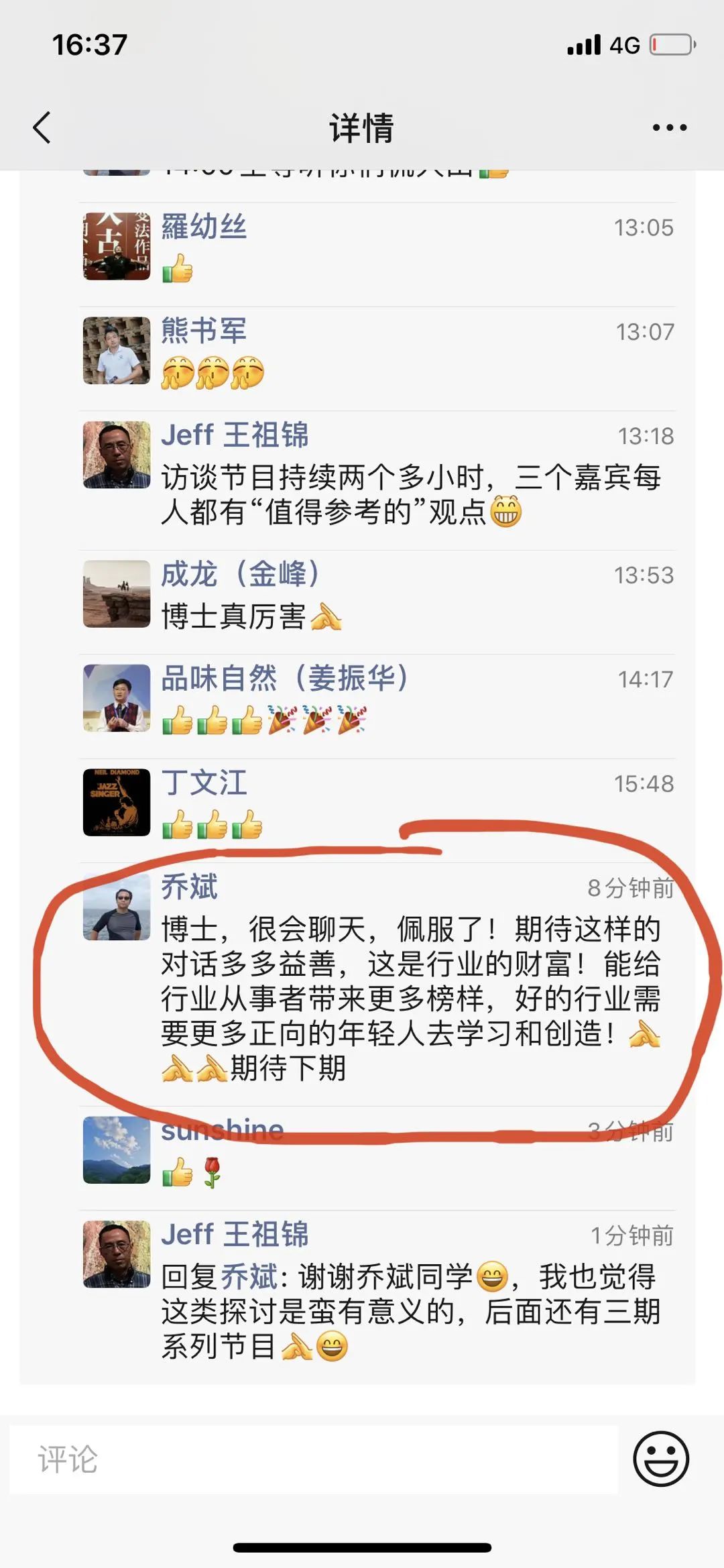Tap 丁文江's name to view profile

point(204,783)
